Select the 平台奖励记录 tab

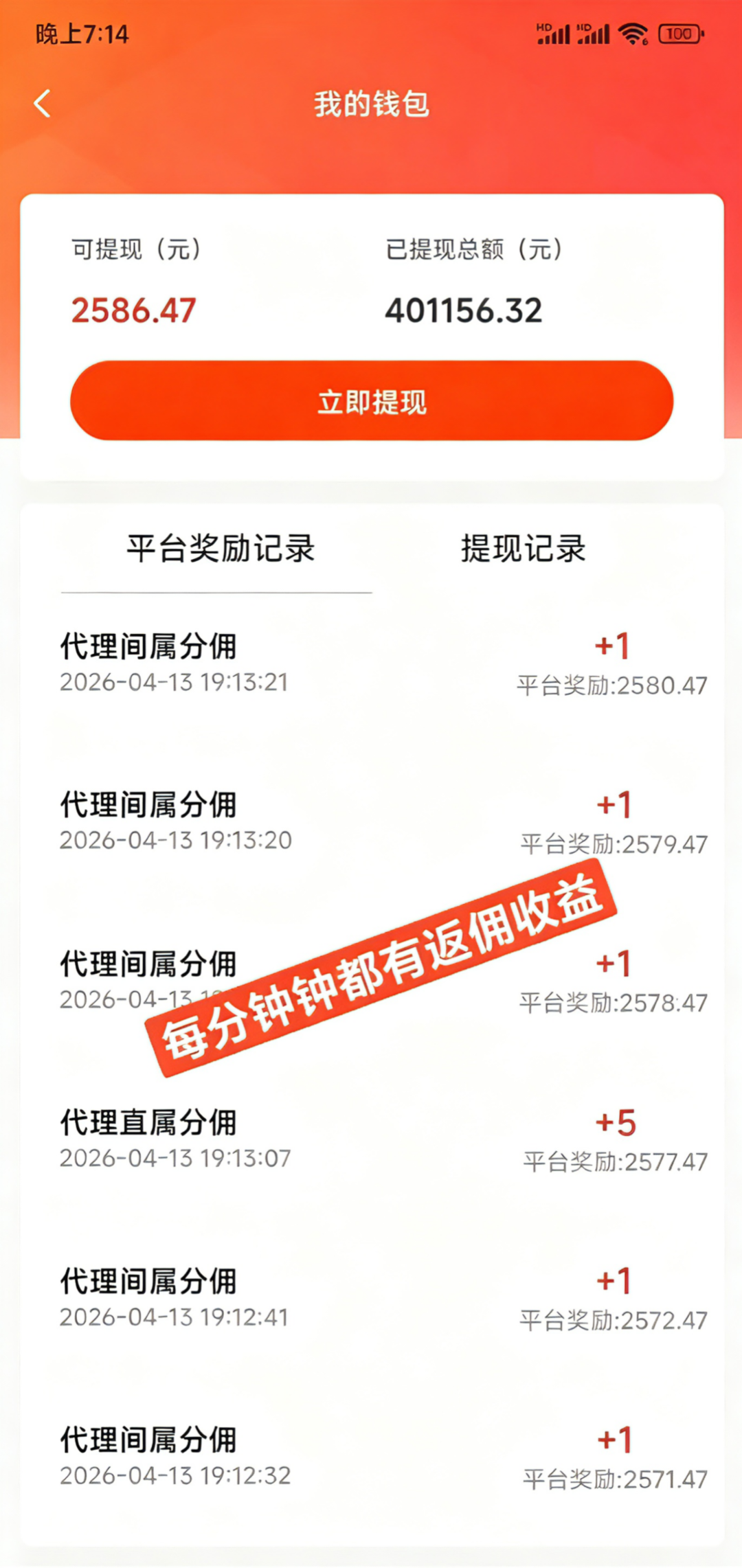(220, 547)
